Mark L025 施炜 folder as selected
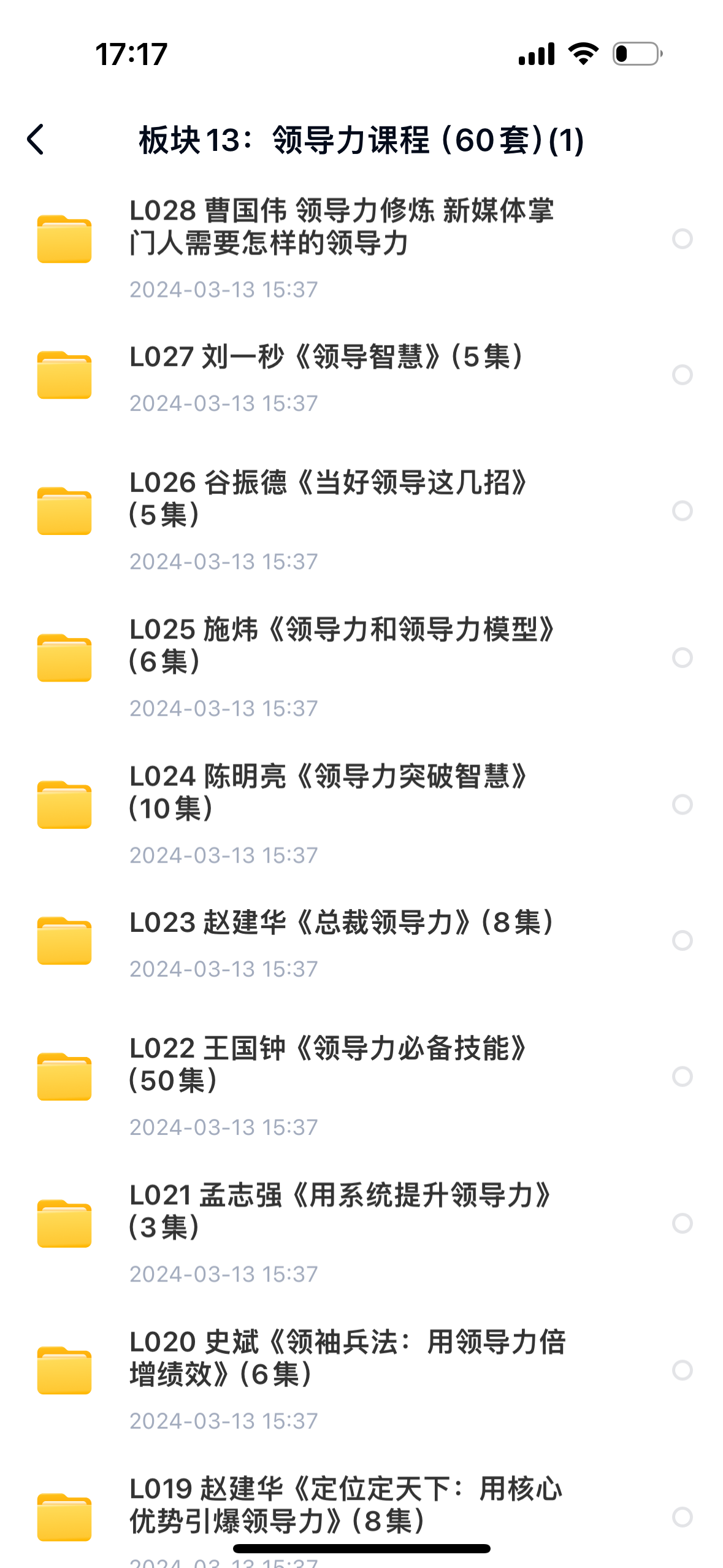 [682, 658]
